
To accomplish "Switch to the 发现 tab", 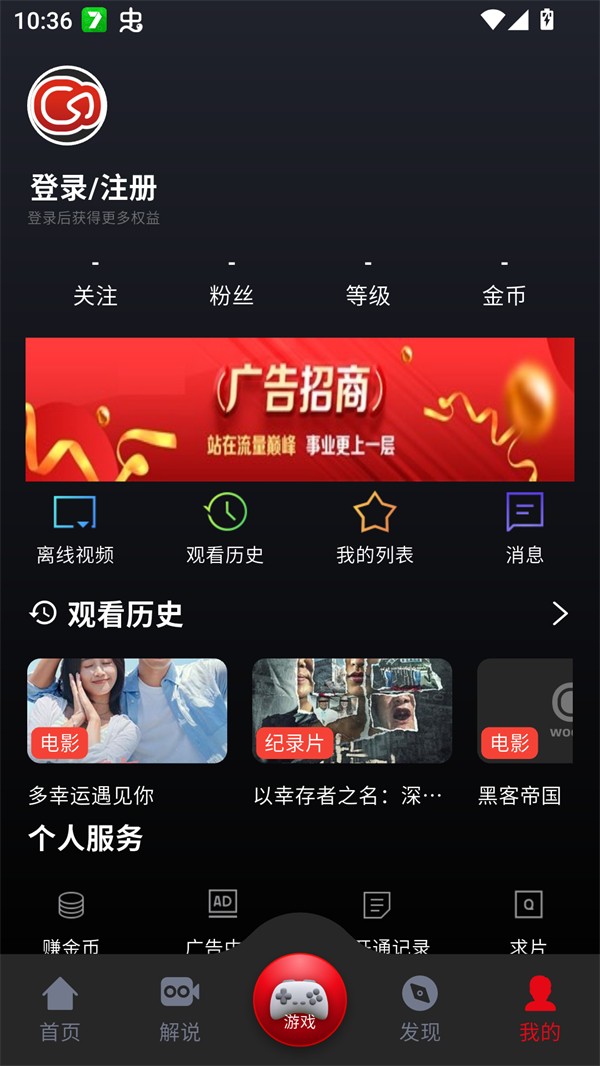I will tap(420, 1010).
